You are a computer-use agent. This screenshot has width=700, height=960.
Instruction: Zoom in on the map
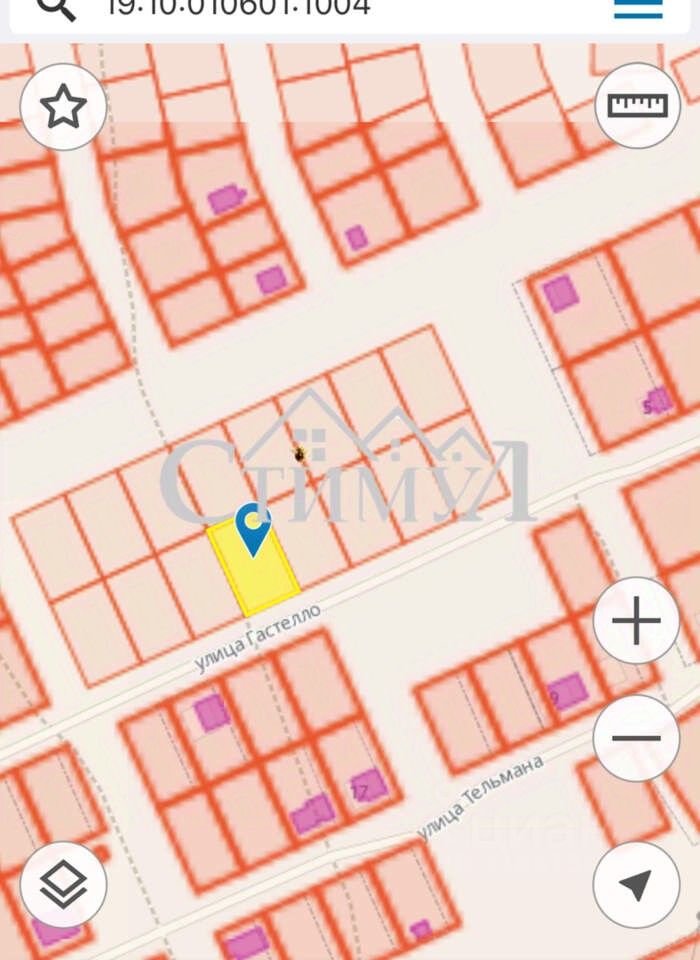[637, 622]
